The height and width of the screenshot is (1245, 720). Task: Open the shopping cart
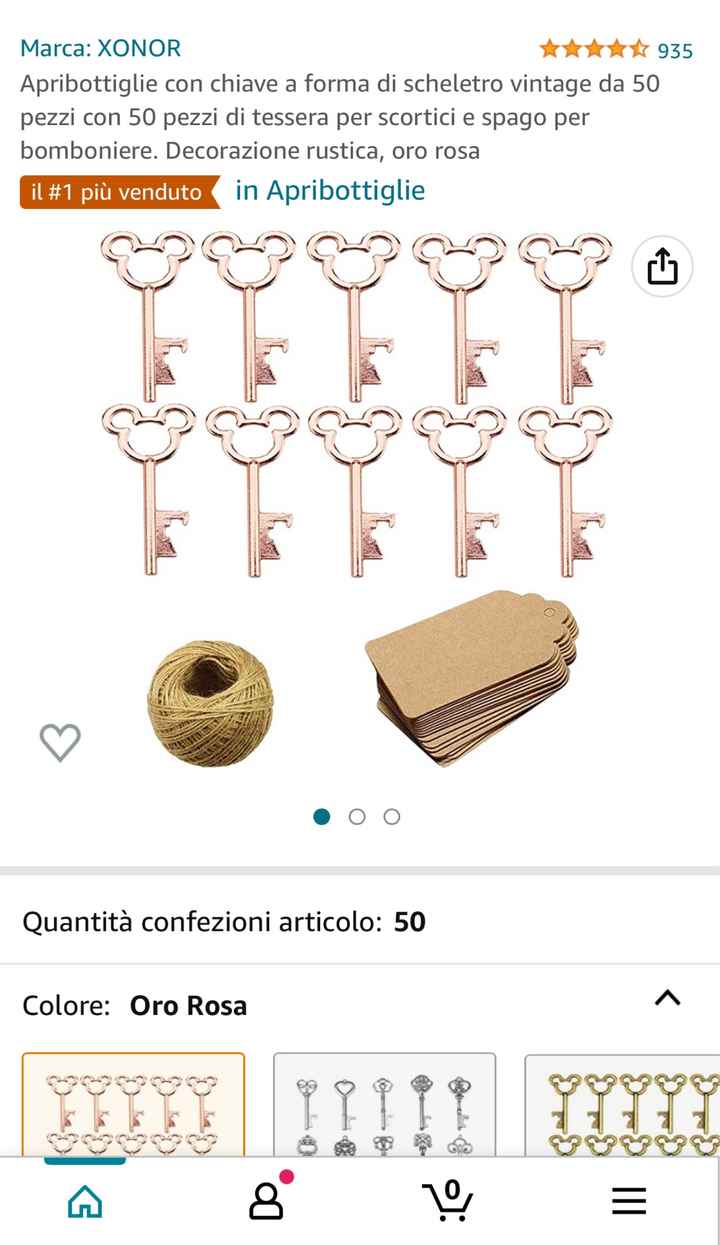[447, 1200]
